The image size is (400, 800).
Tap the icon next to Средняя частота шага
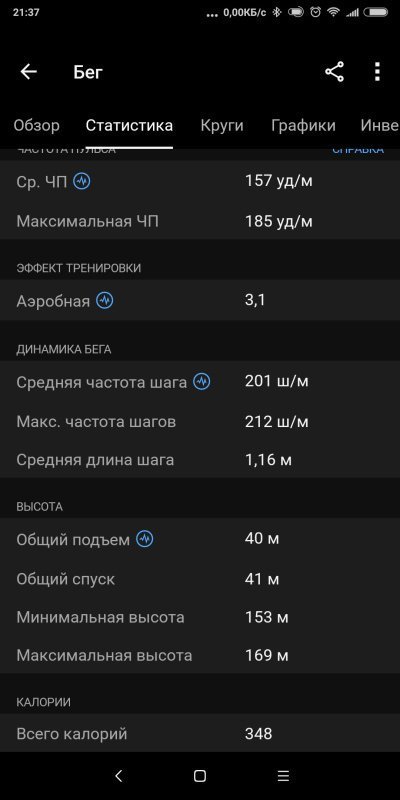click(202, 382)
